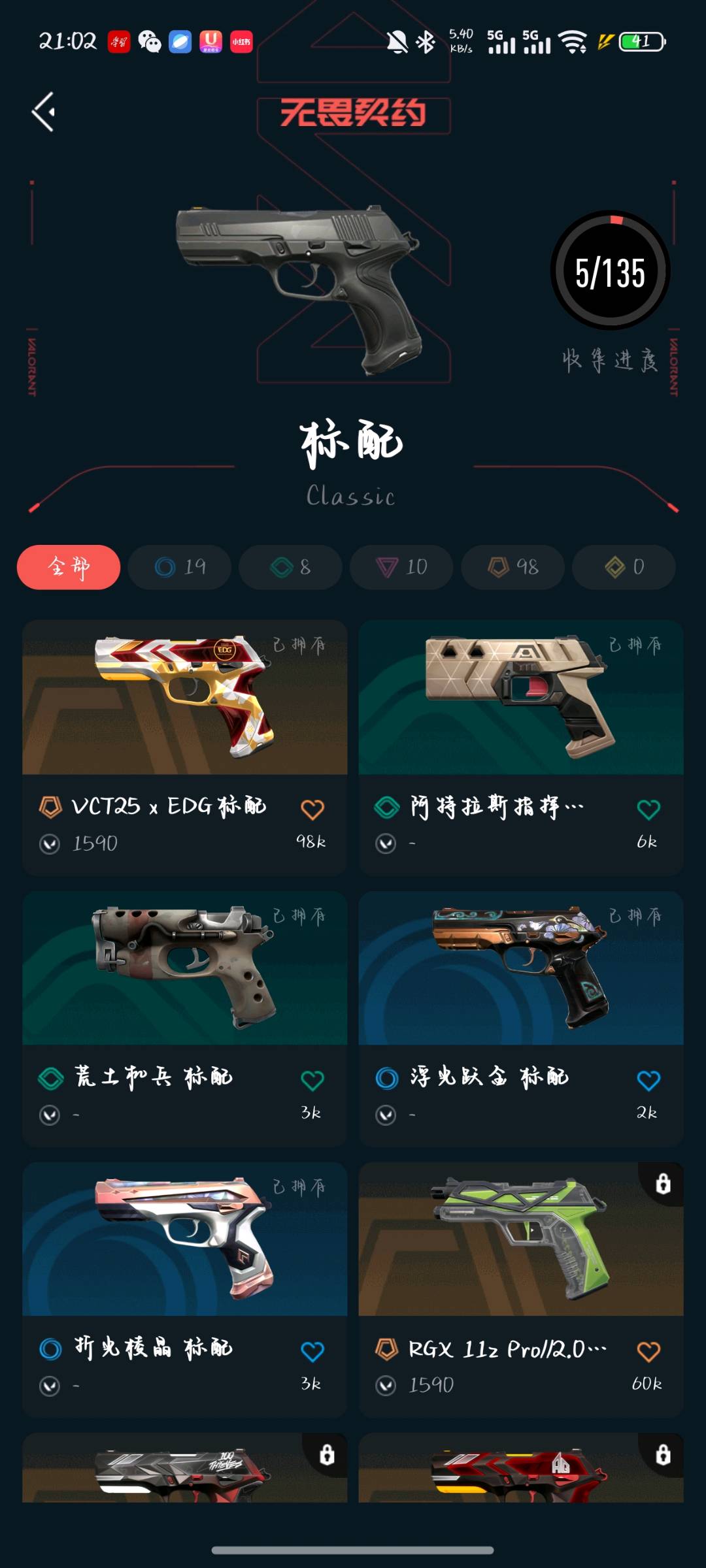Open the RGX 11z Pro 2.0 skin card
706x1568 pixels.
[521, 1289]
